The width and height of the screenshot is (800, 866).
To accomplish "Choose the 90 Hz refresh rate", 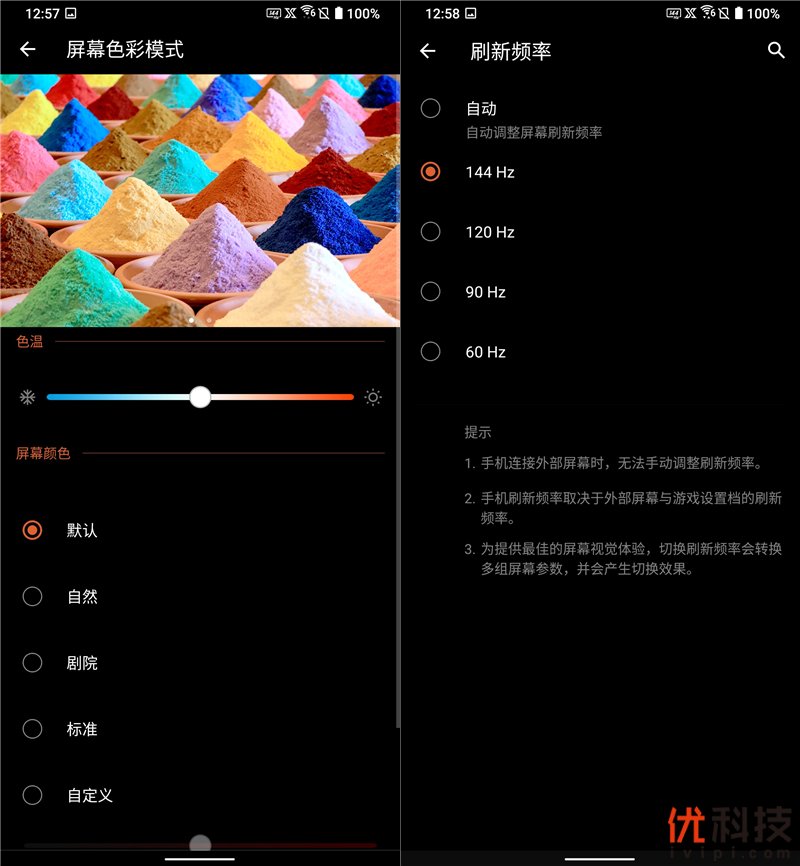I will (431, 292).
